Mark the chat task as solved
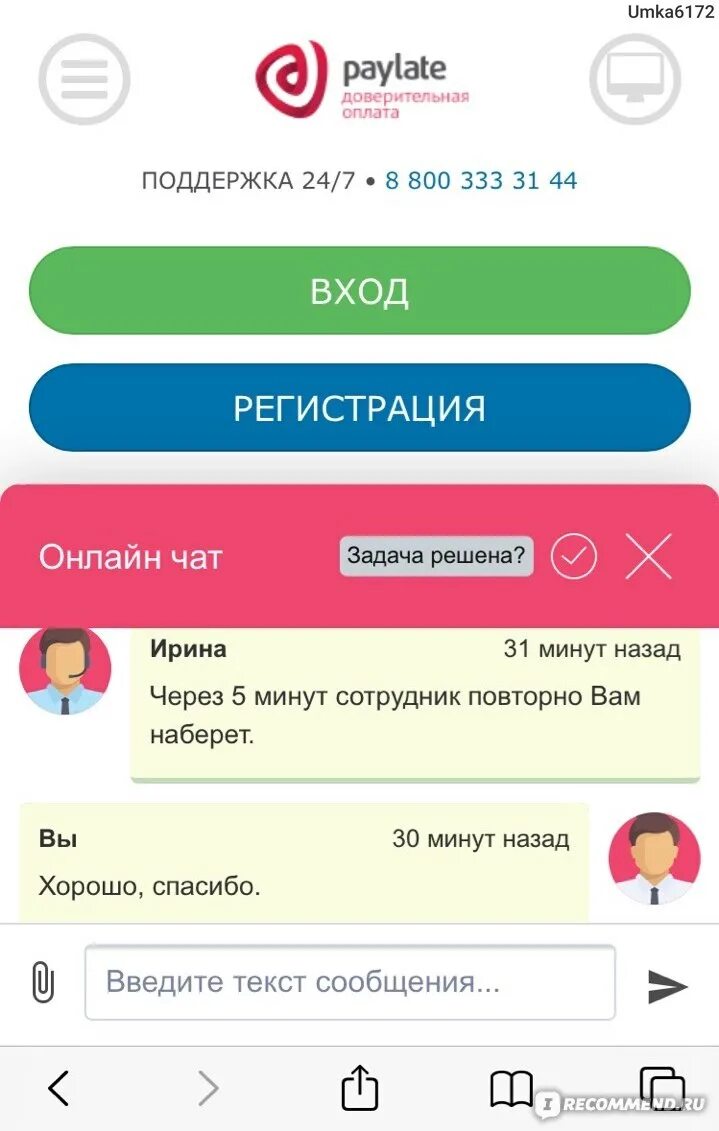This screenshot has width=719, height=1131. tap(574, 557)
